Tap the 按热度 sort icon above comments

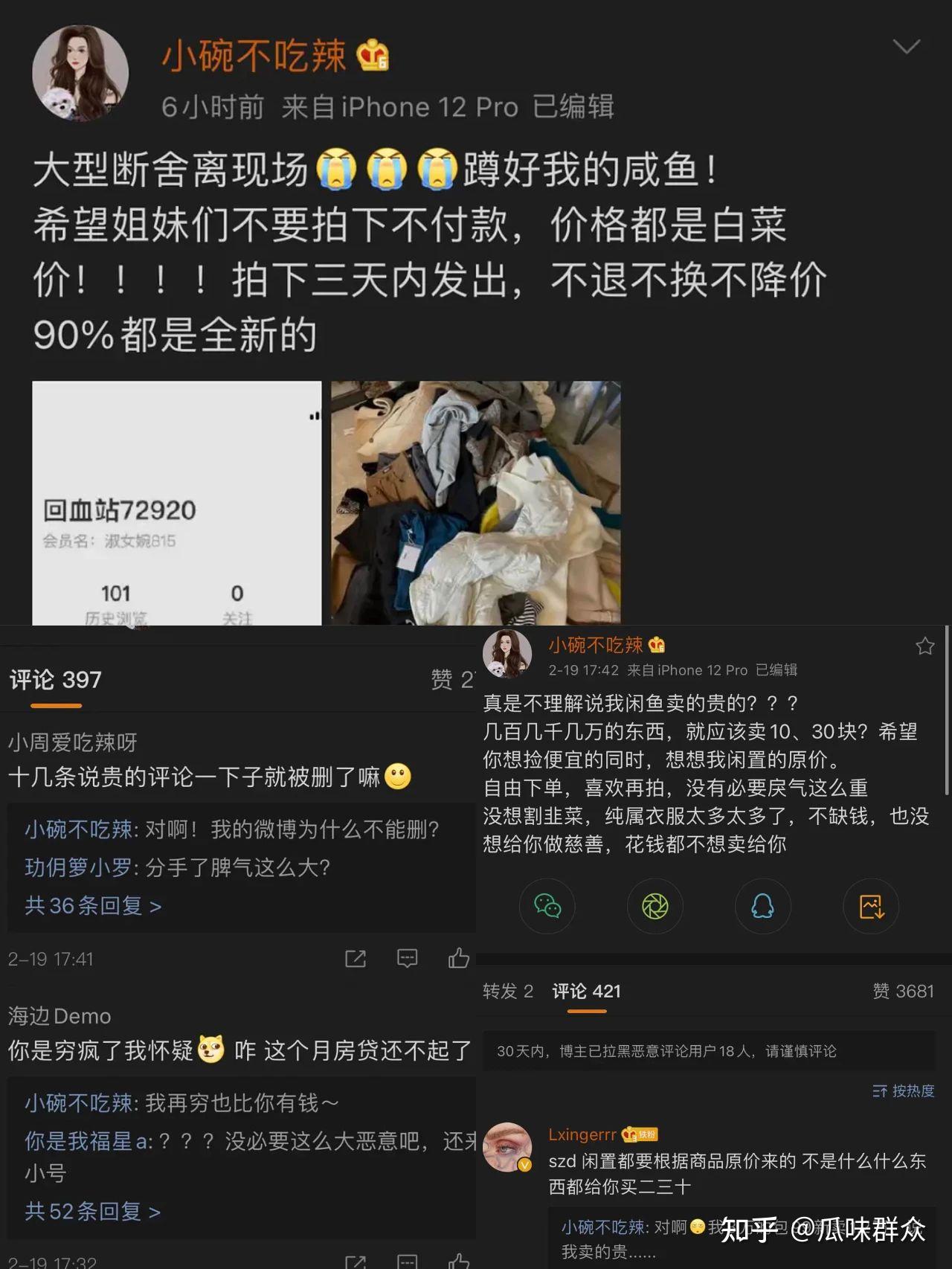tap(878, 1090)
